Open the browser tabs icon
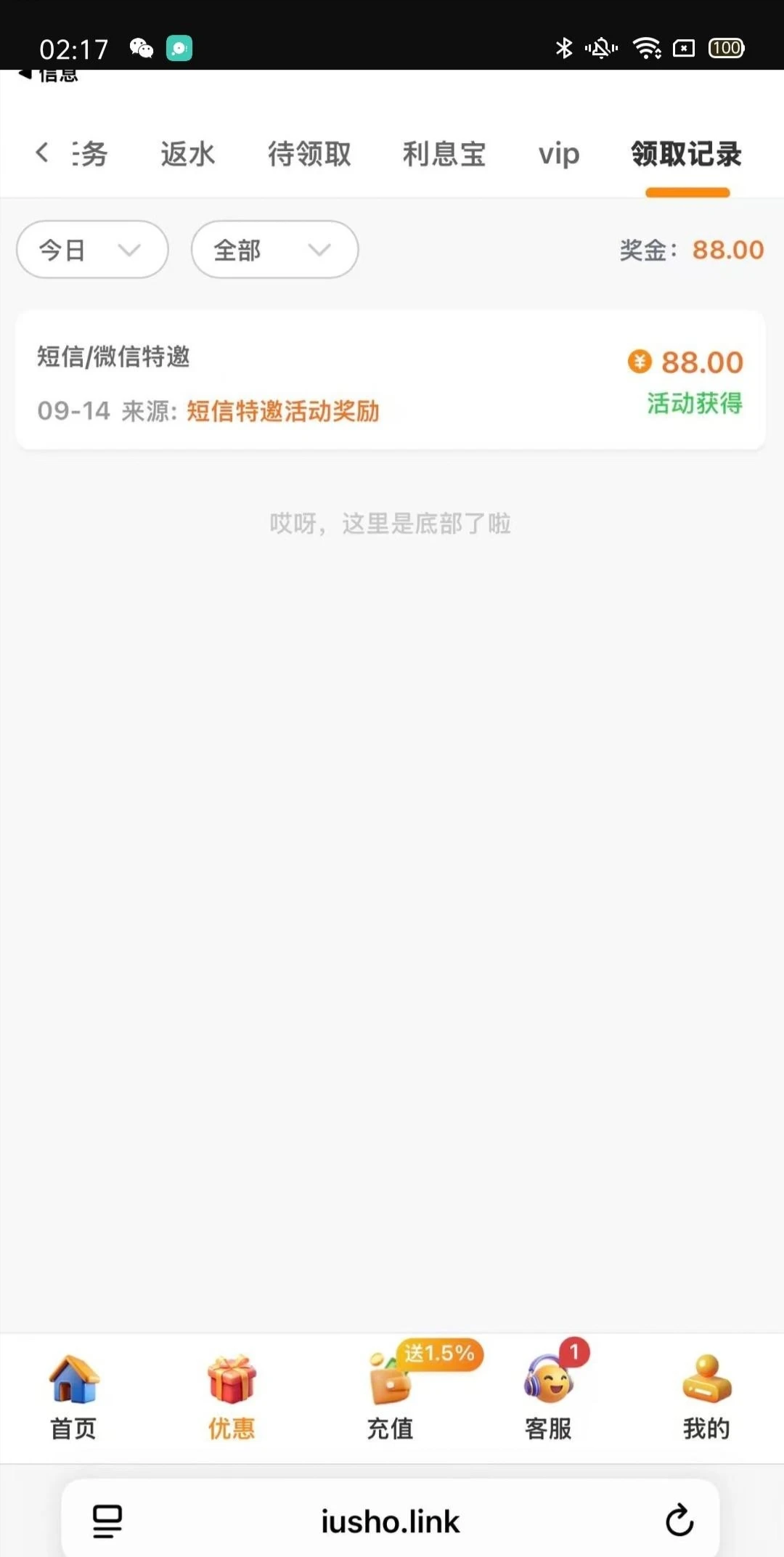 (107, 1521)
